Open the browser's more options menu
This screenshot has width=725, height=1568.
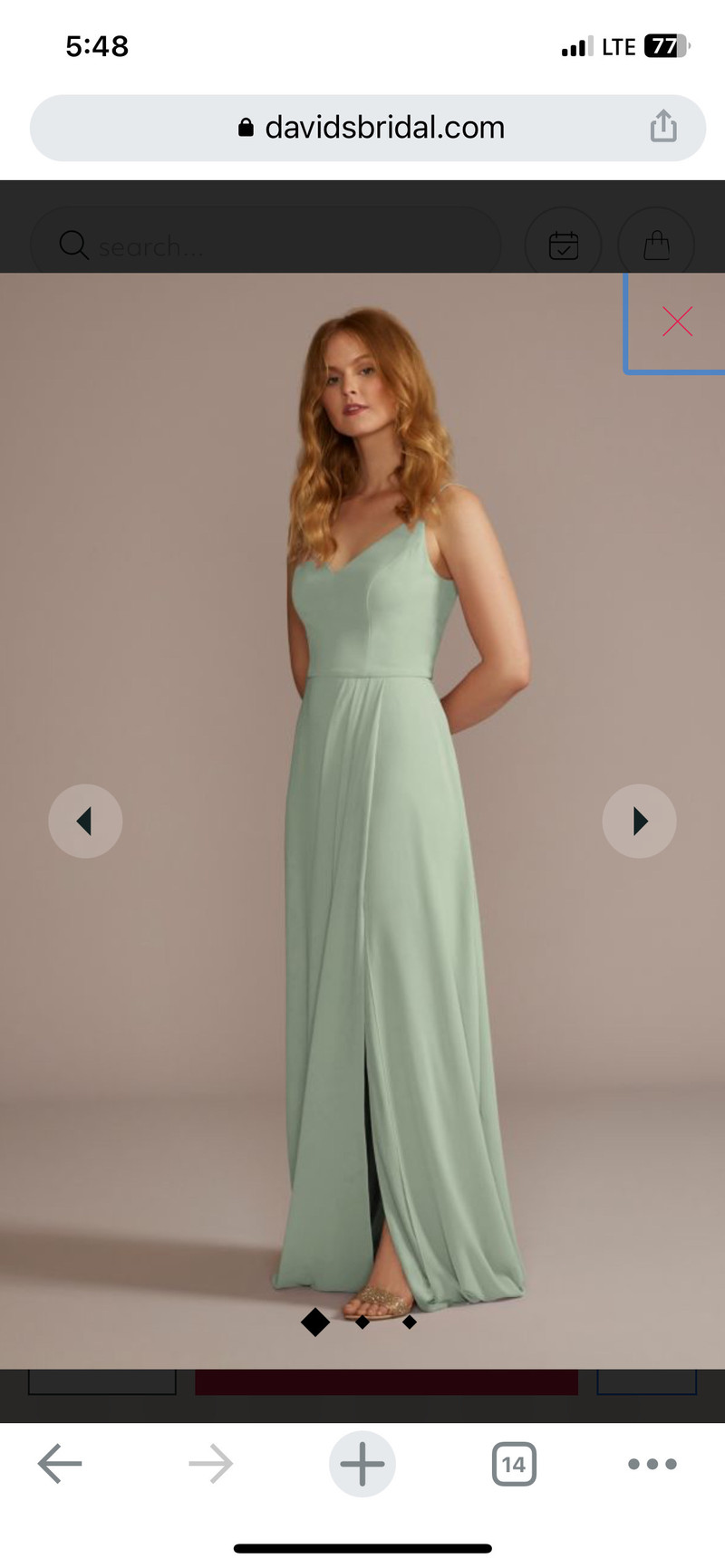pos(652,1464)
